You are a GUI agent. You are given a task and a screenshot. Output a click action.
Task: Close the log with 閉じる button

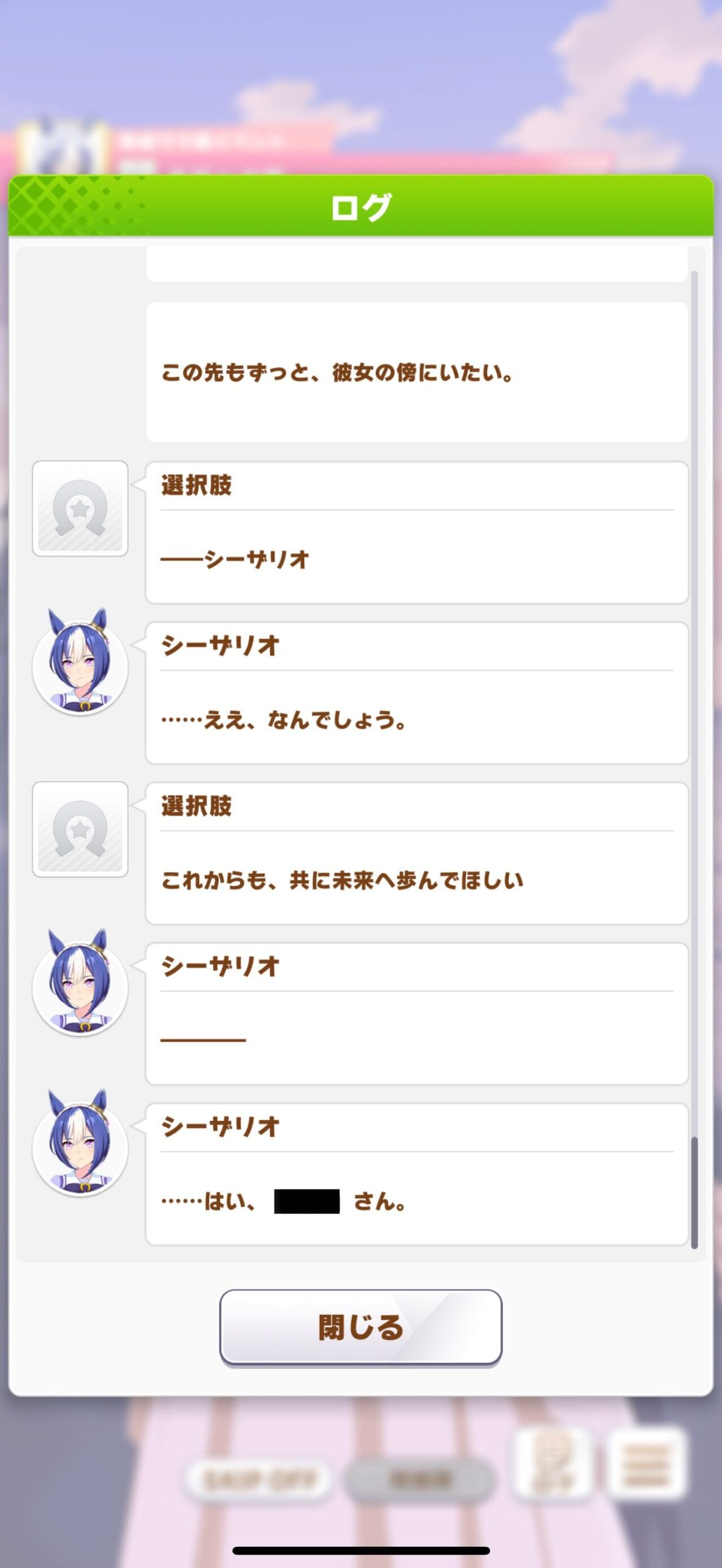(360, 1327)
